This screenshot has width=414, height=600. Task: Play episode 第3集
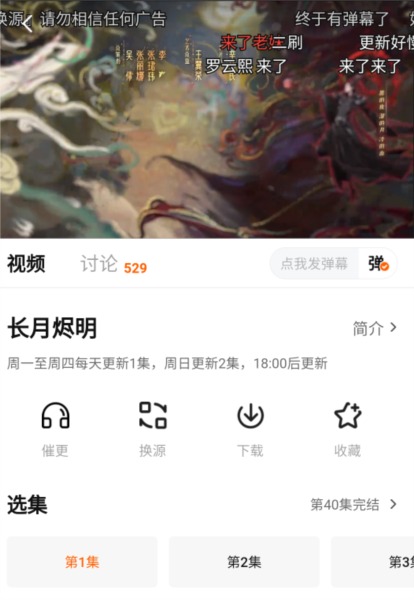pos(372,562)
